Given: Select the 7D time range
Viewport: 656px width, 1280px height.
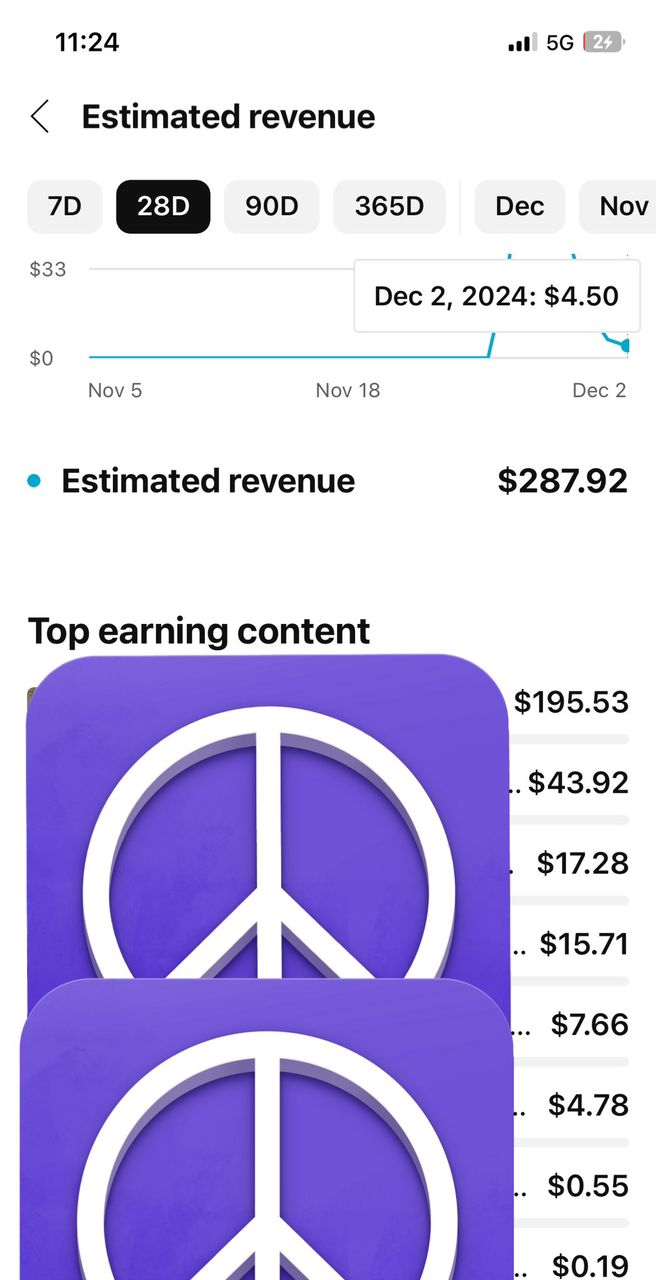Looking at the screenshot, I should [64, 207].
